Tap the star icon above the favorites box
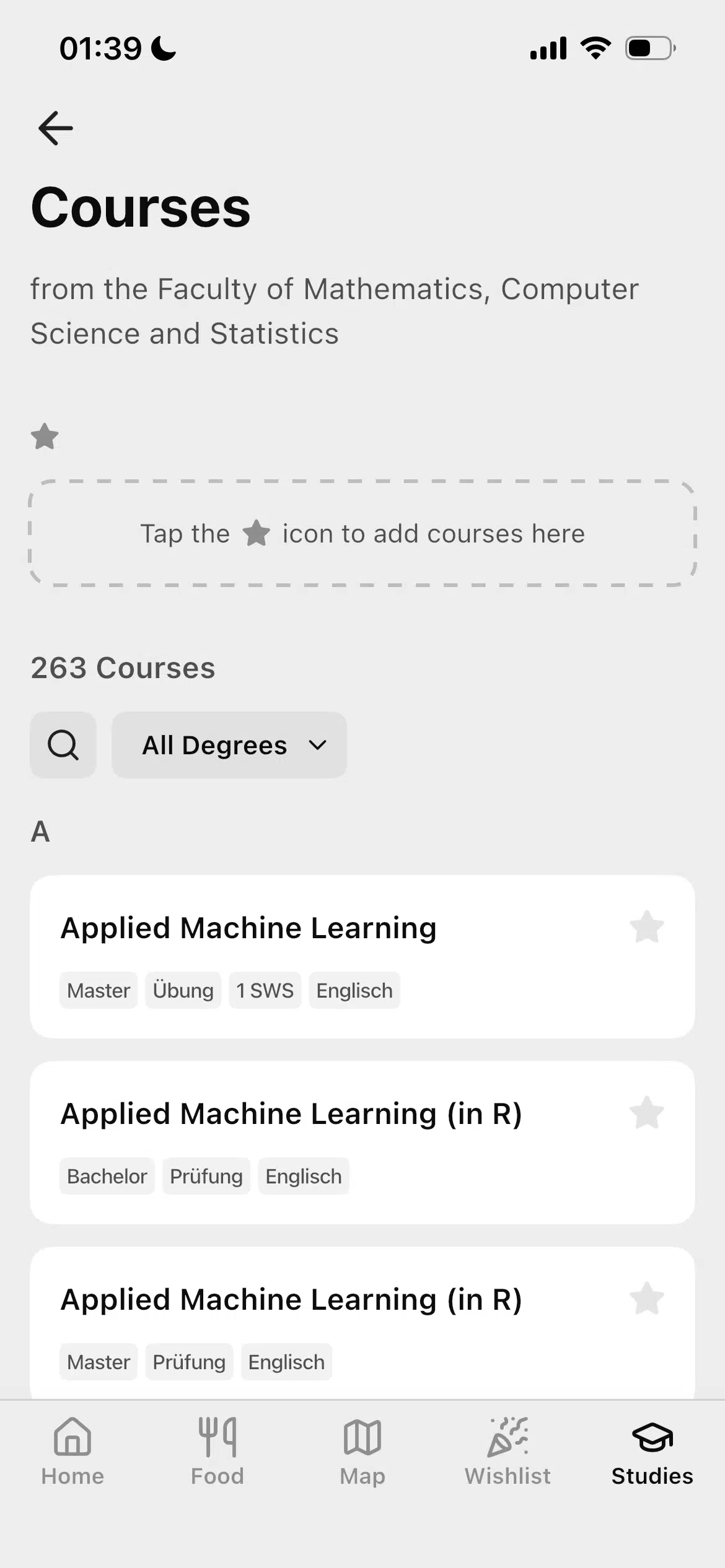725x1568 pixels. [44, 437]
